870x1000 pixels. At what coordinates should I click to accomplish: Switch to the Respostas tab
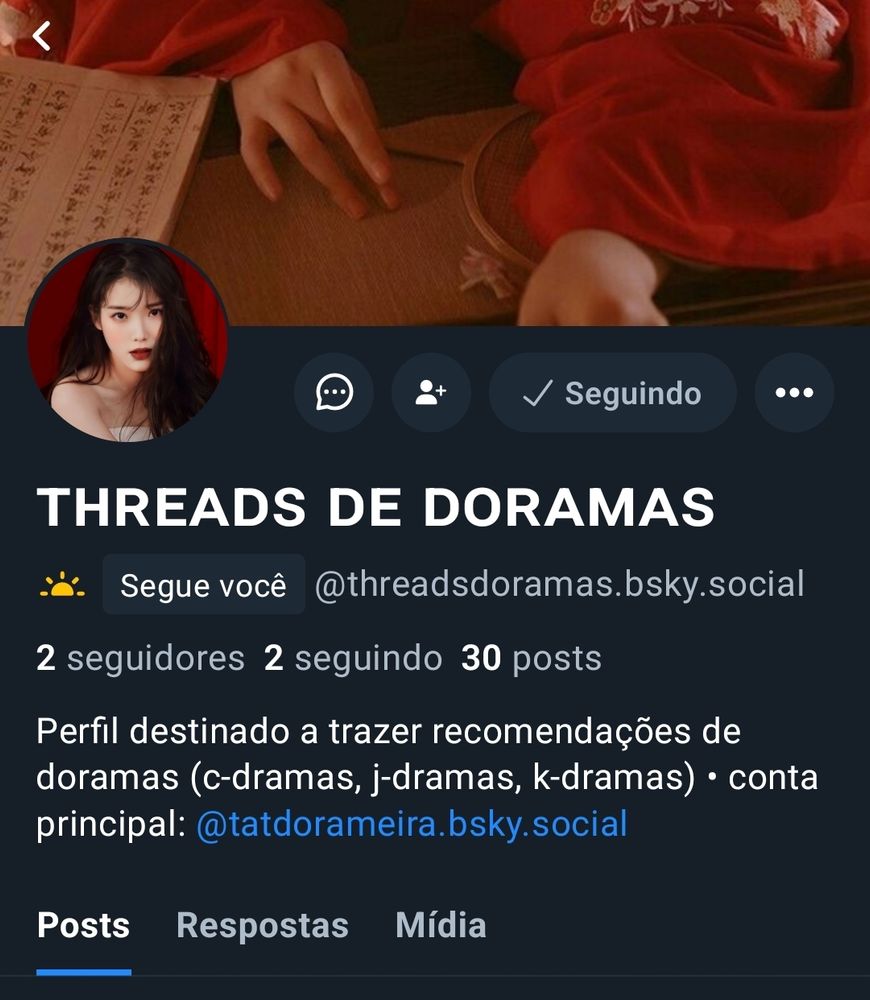click(x=262, y=925)
